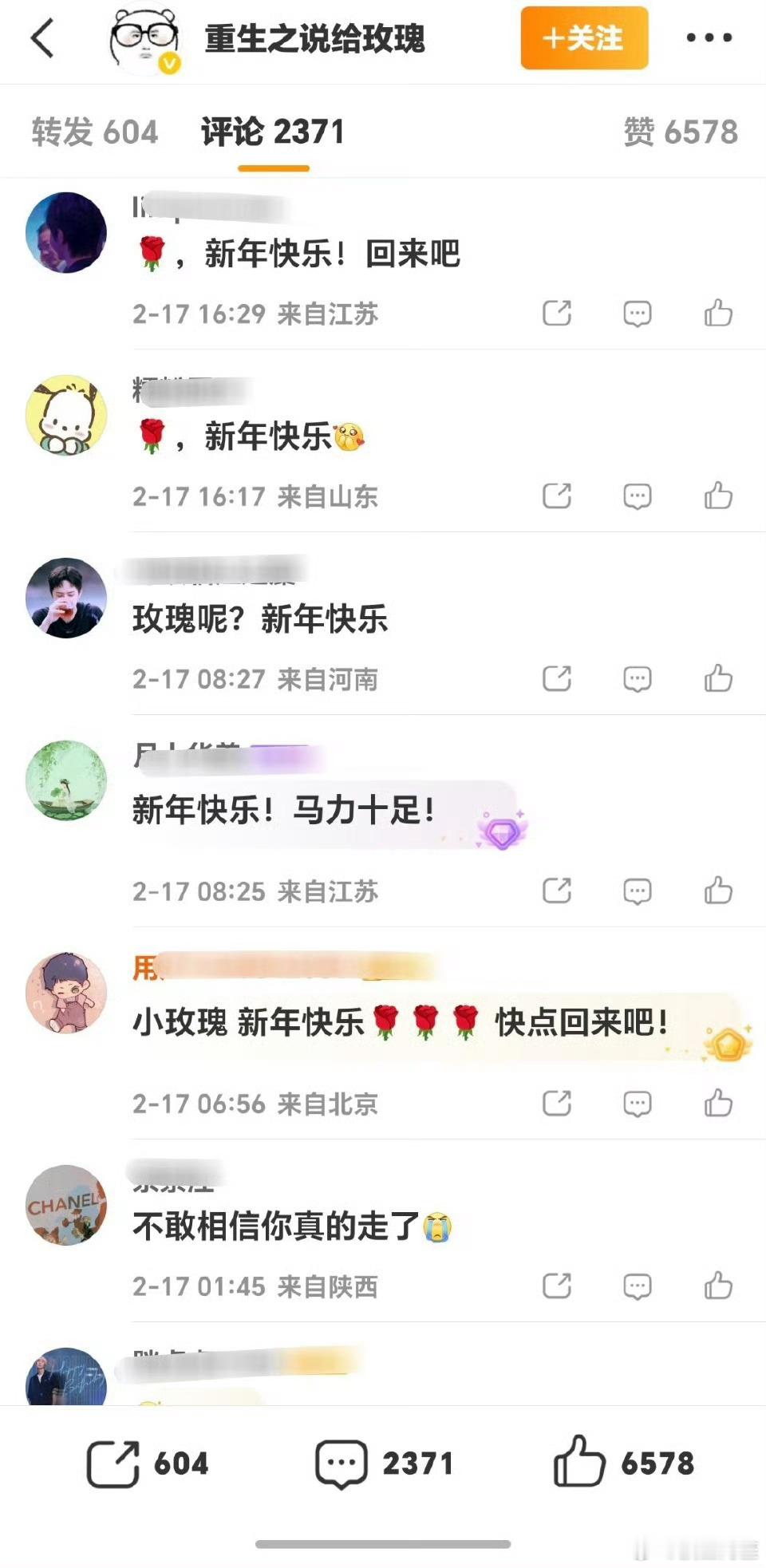Tap the share icon on the Beijing comment
The image size is (766, 1568).
557,1104
